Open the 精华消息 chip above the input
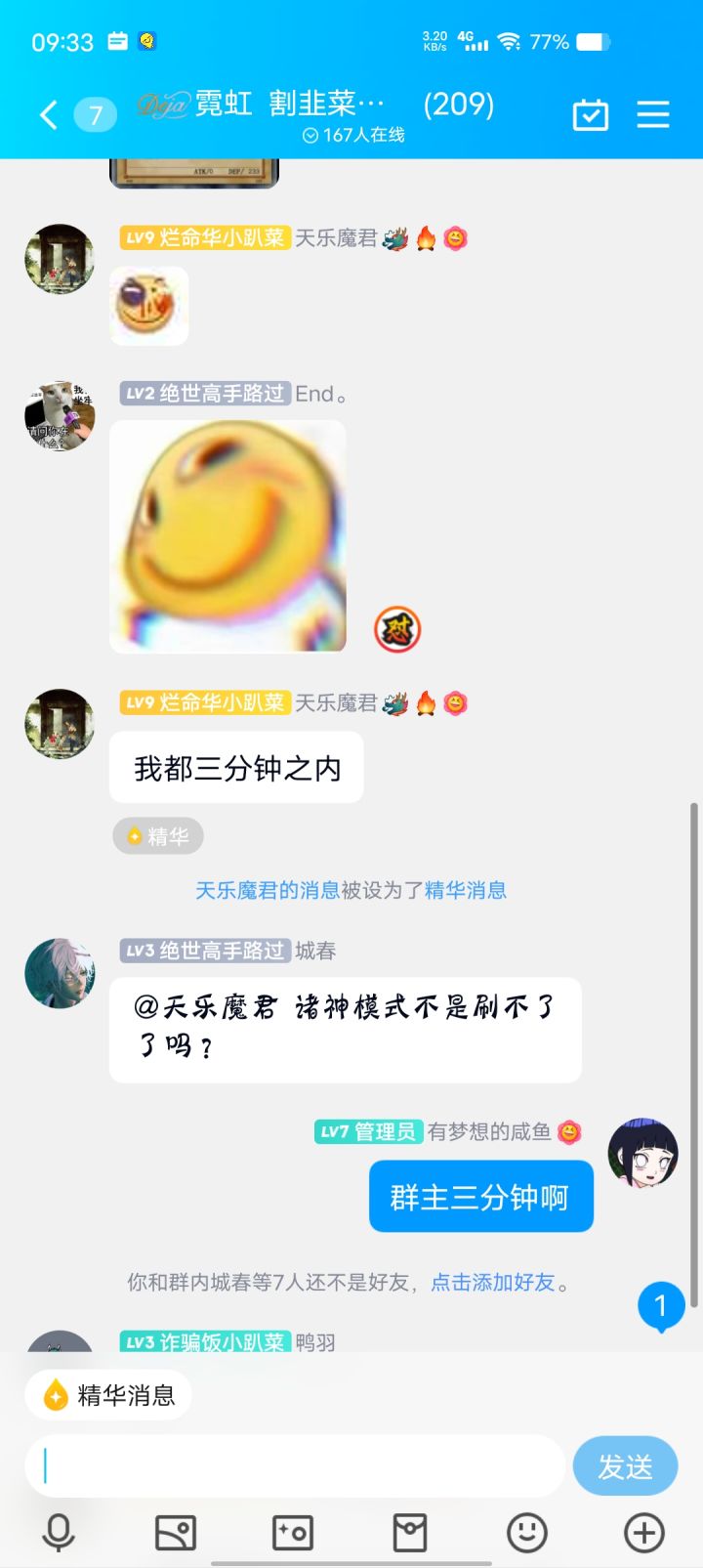 pyautogui.click(x=109, y=1395)
